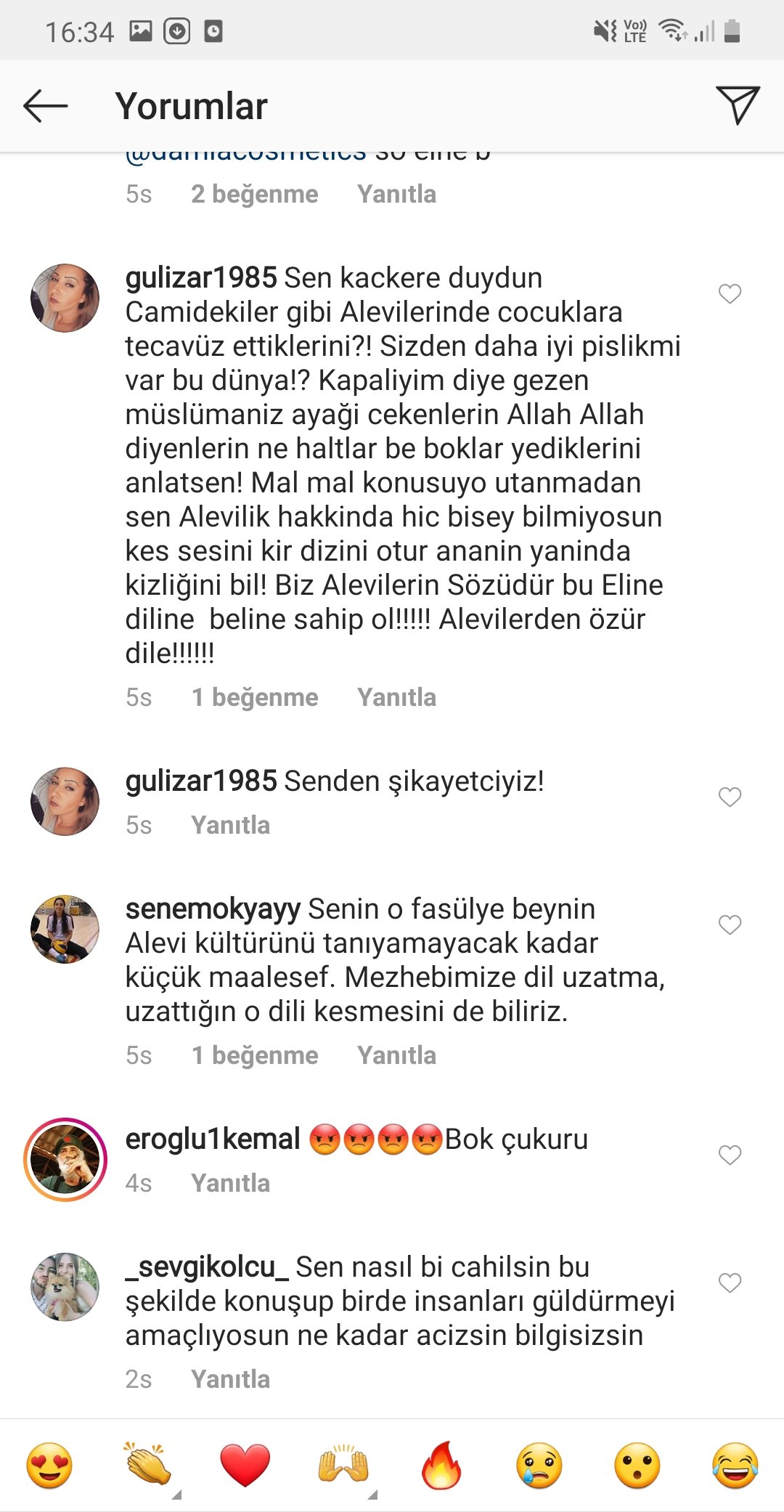The width and height of the screenshot is (784, 1512).
Task: View 2 beğenme on the top comment
Action: click(x=254, y=194)
